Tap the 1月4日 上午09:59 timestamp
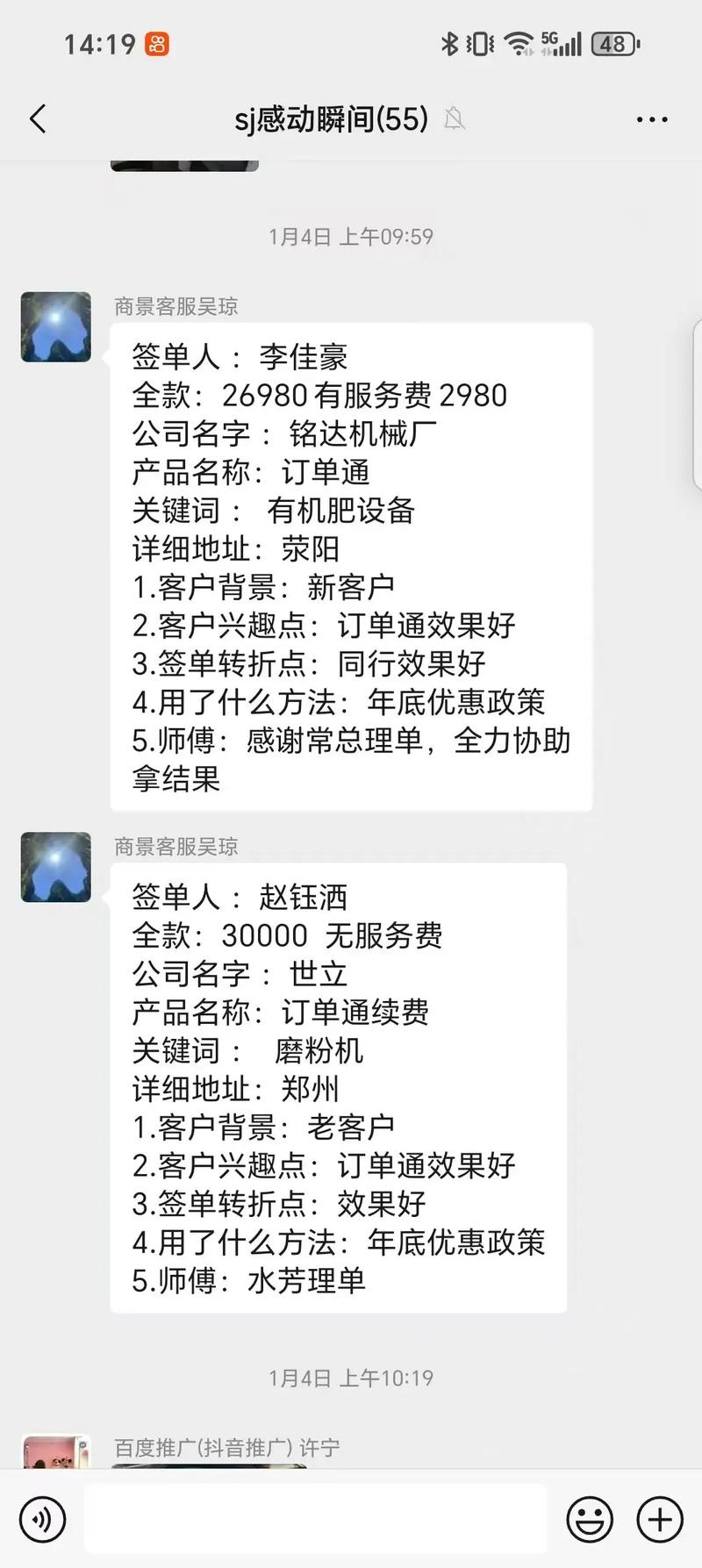Image resolution: width=702 pixels, height=1568 pixels. pos(351,235)
